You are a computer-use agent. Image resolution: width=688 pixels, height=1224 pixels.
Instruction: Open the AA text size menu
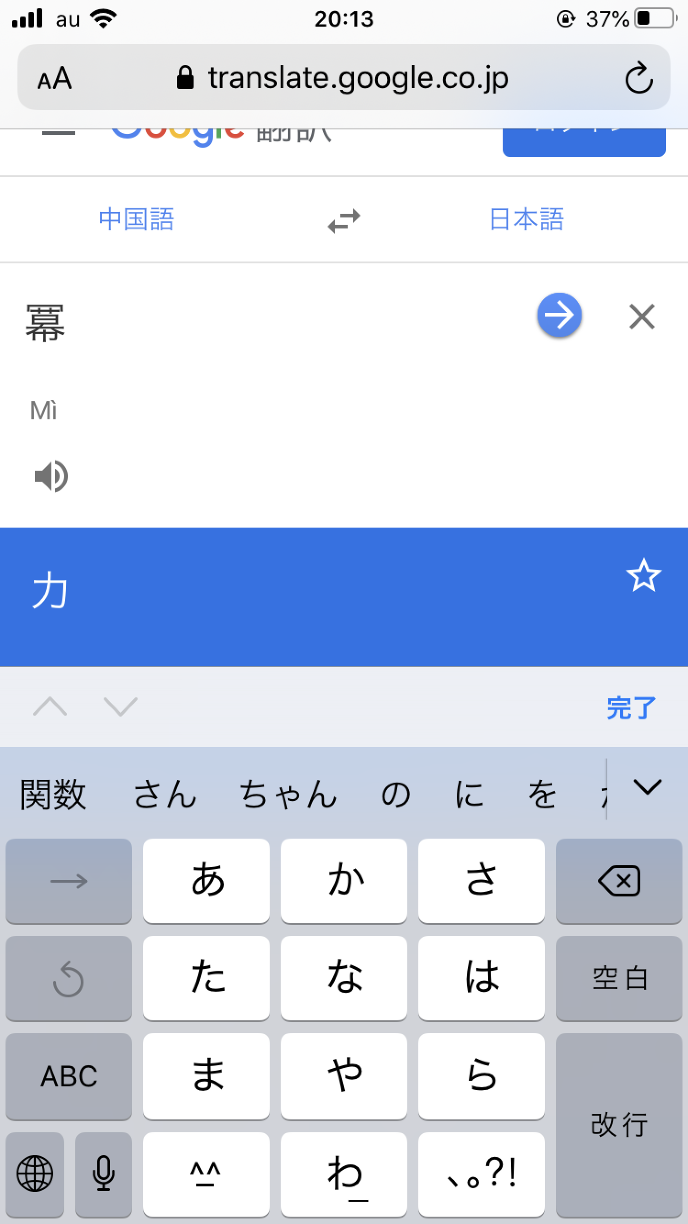pyautogui.click(x=55, y=79)
